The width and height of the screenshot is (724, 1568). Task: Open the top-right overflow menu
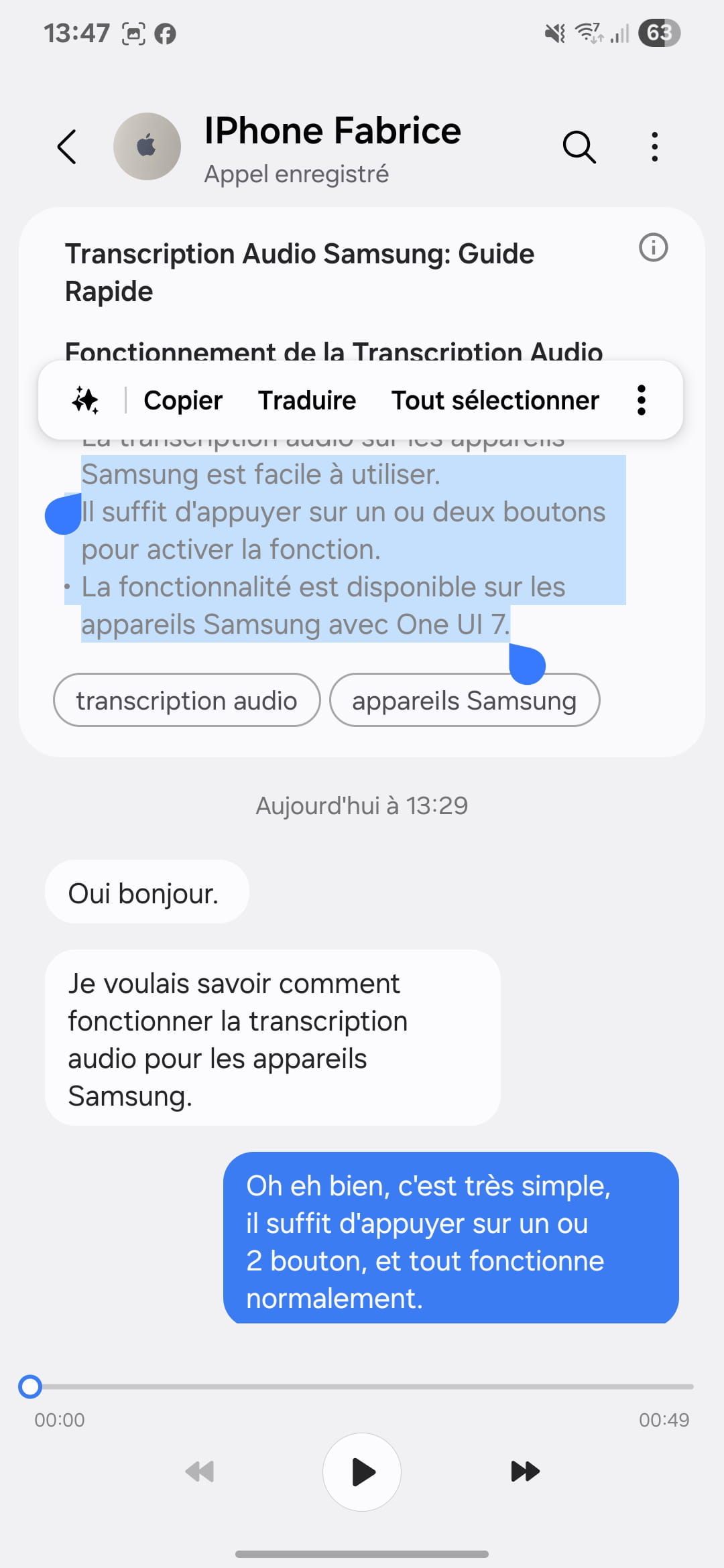[654, 147]
